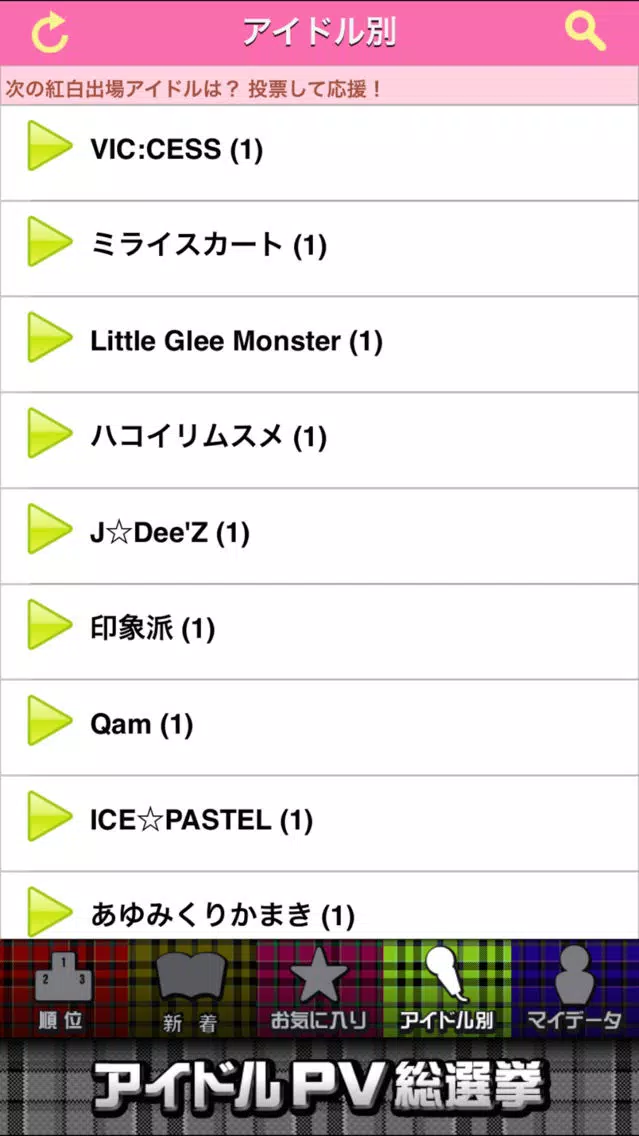Select the アイドル別 tab
Image resolution: width=639 pixels, height=1136 pixels.
point(447,989)
